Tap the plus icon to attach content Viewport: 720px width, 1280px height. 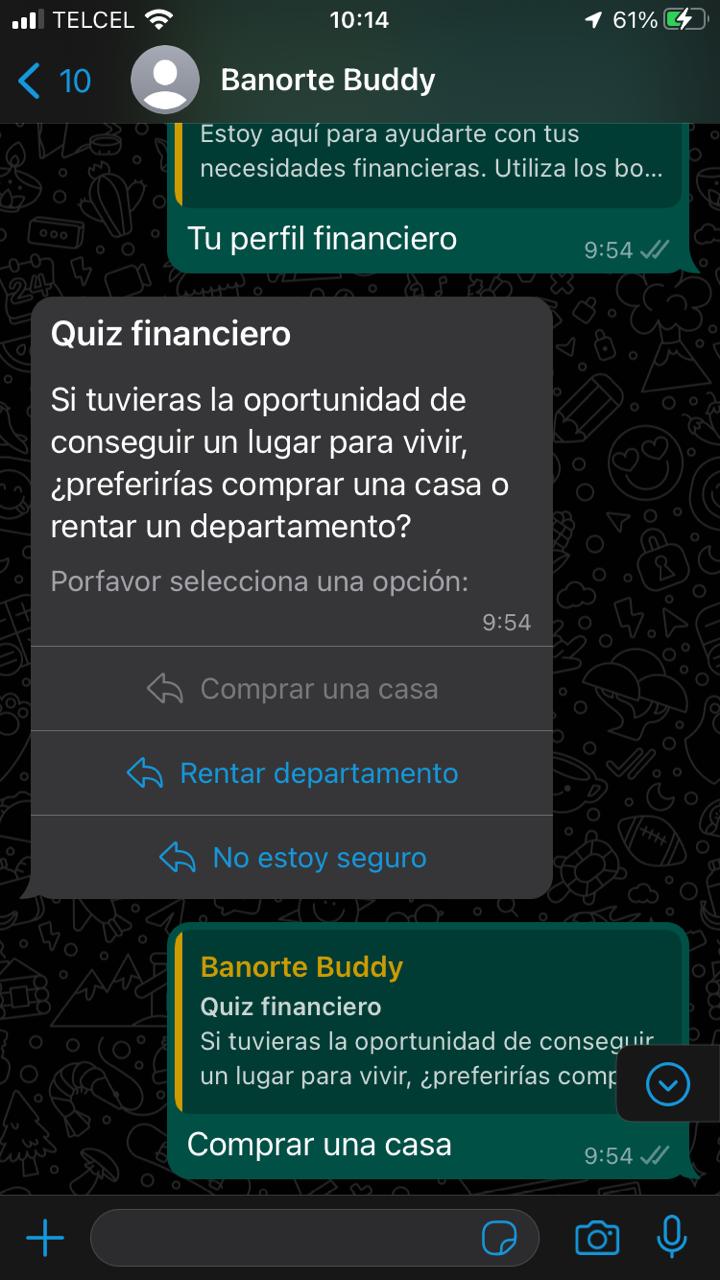pos(43,1237)
